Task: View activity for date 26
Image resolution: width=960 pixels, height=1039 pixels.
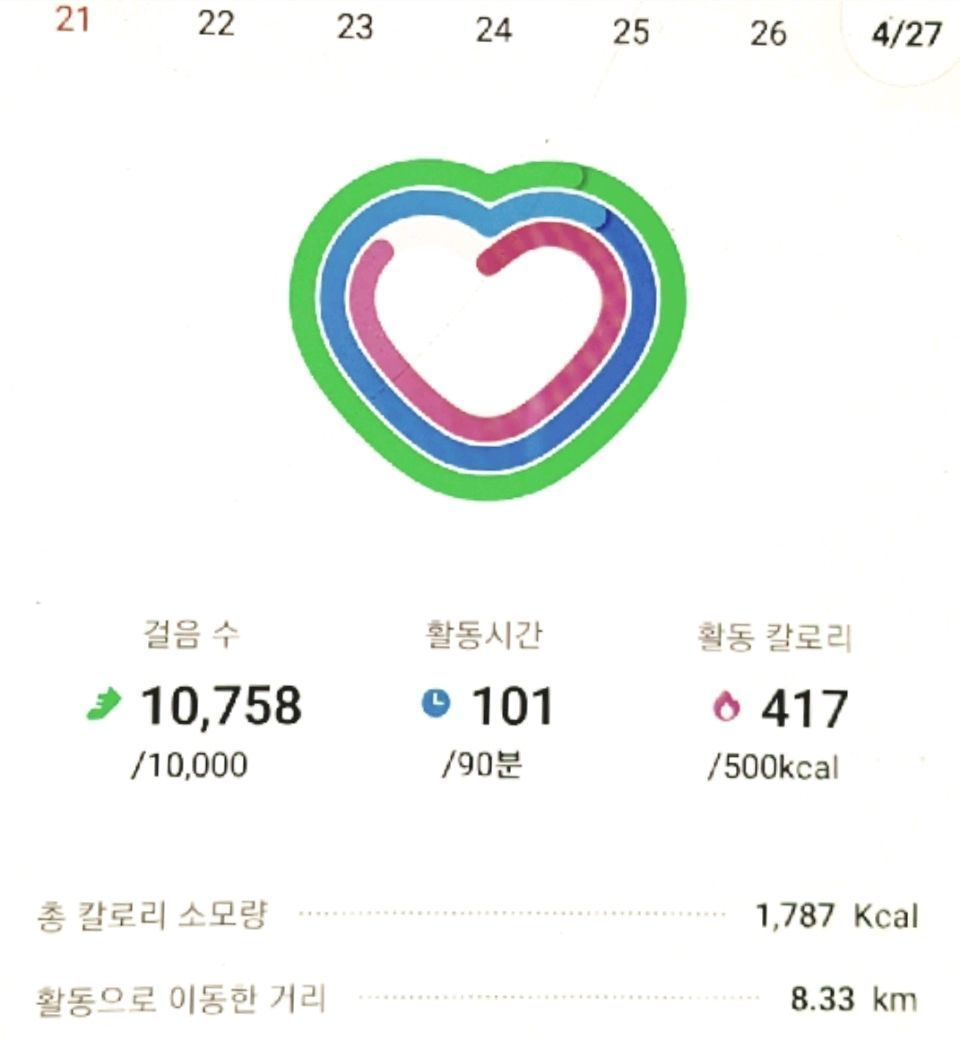Action: 768,34
